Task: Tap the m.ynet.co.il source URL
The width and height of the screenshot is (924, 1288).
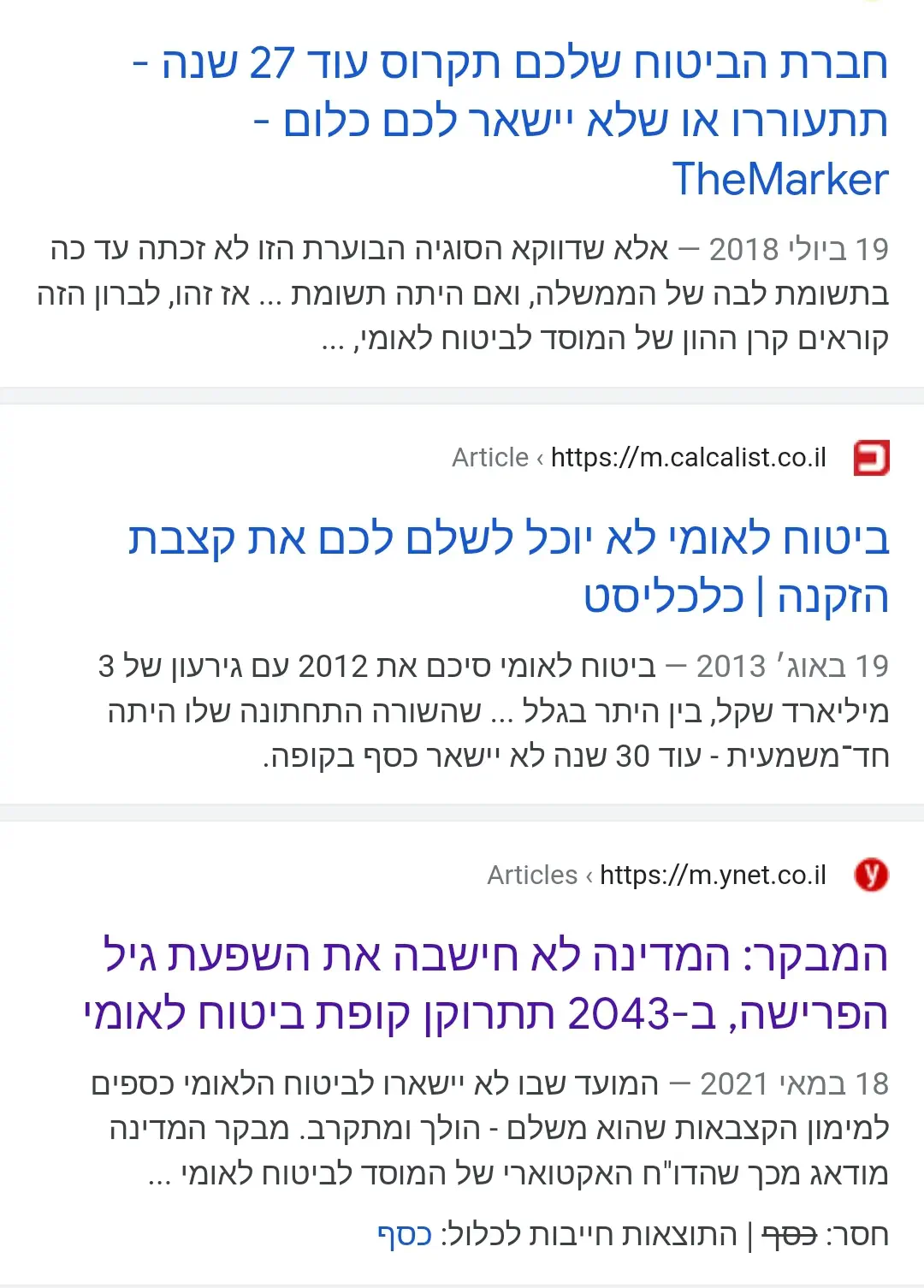Action: [x=712, y=875]
